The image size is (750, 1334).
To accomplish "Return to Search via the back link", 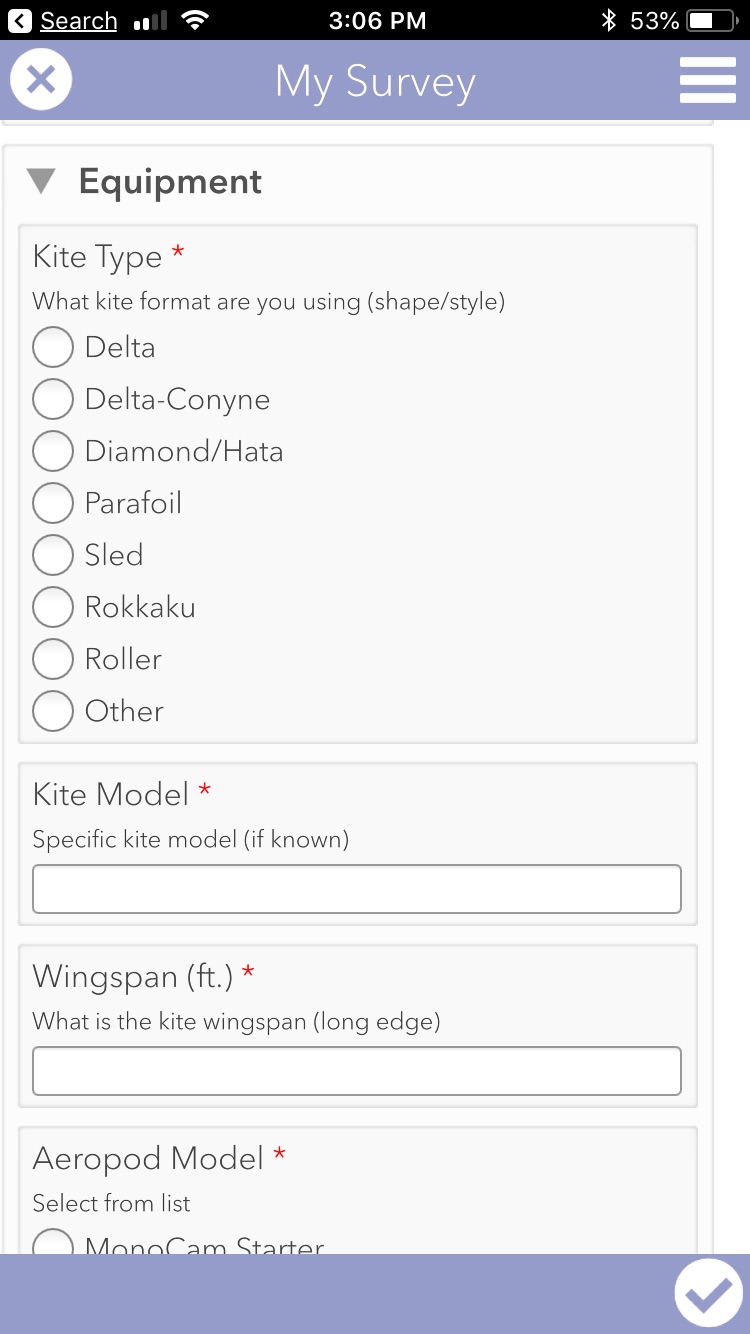I will pyautogui.click(x=63, y=20).
